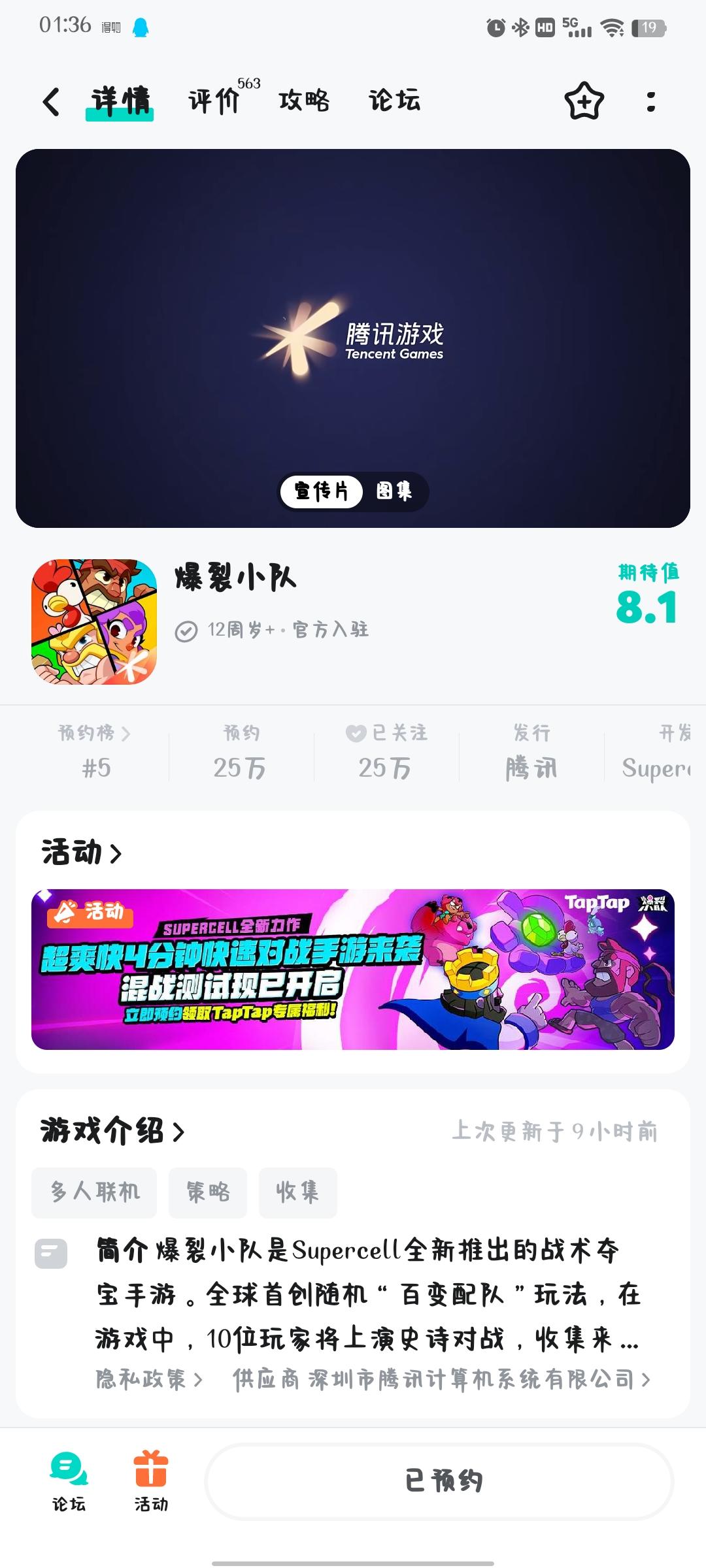
Task: Open the favorite star icon
Action: (x=582, y=101)
